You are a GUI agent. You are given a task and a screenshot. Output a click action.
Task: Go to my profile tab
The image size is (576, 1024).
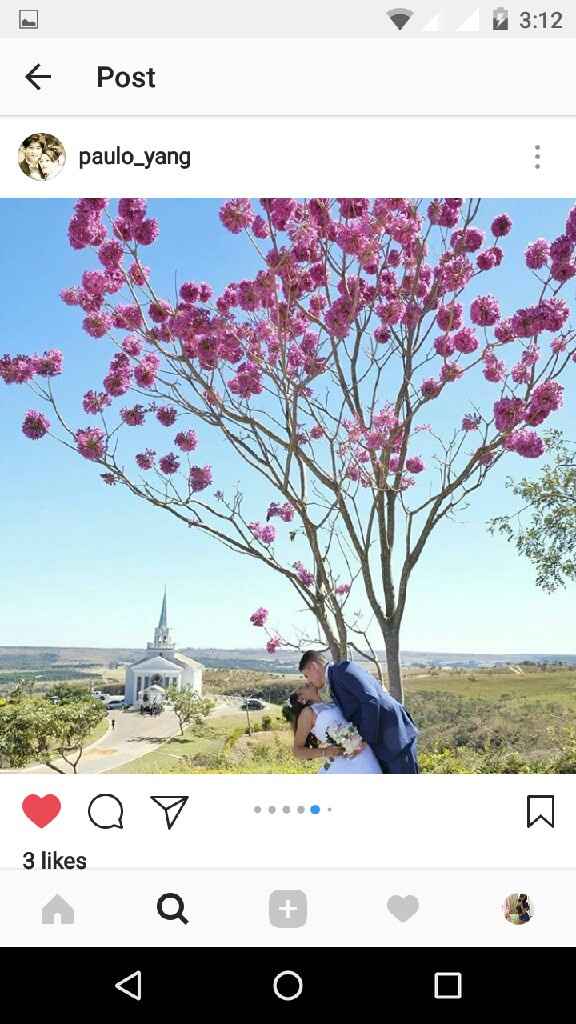[519, 908]
